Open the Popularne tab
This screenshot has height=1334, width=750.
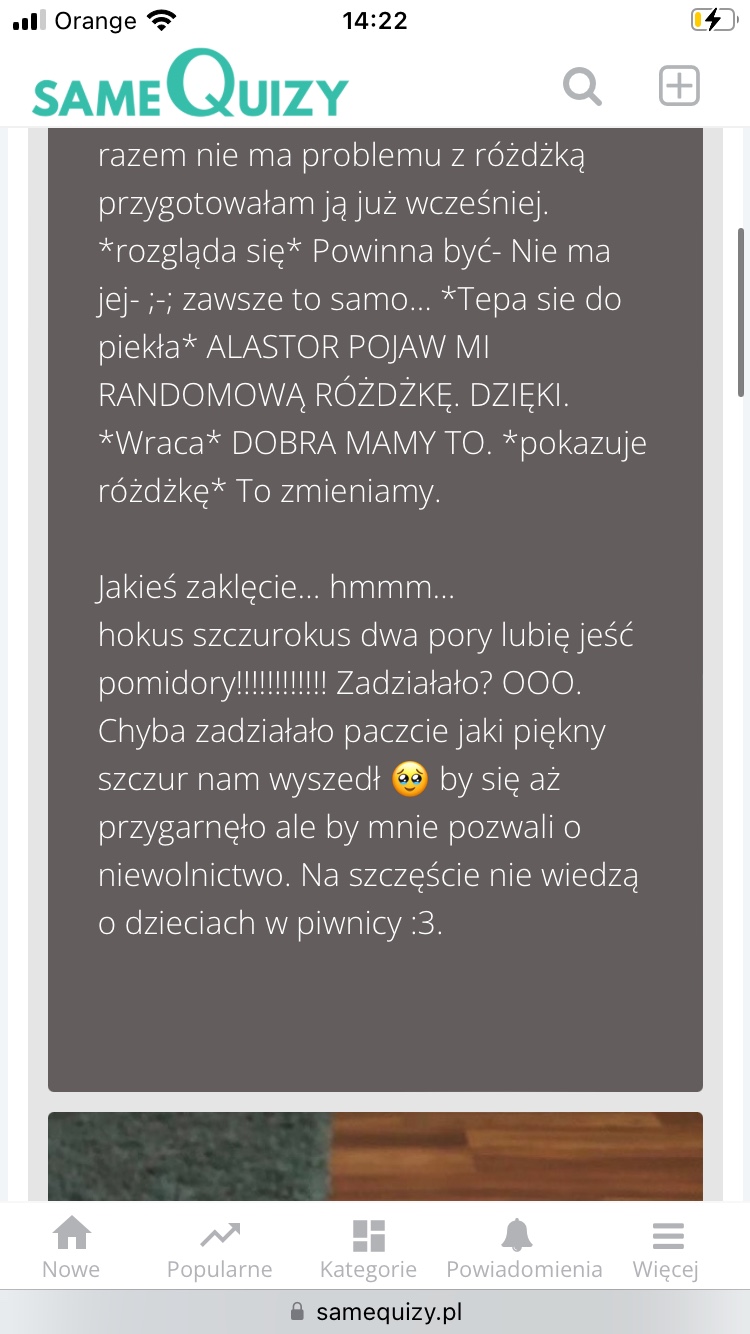point(219,1248)
